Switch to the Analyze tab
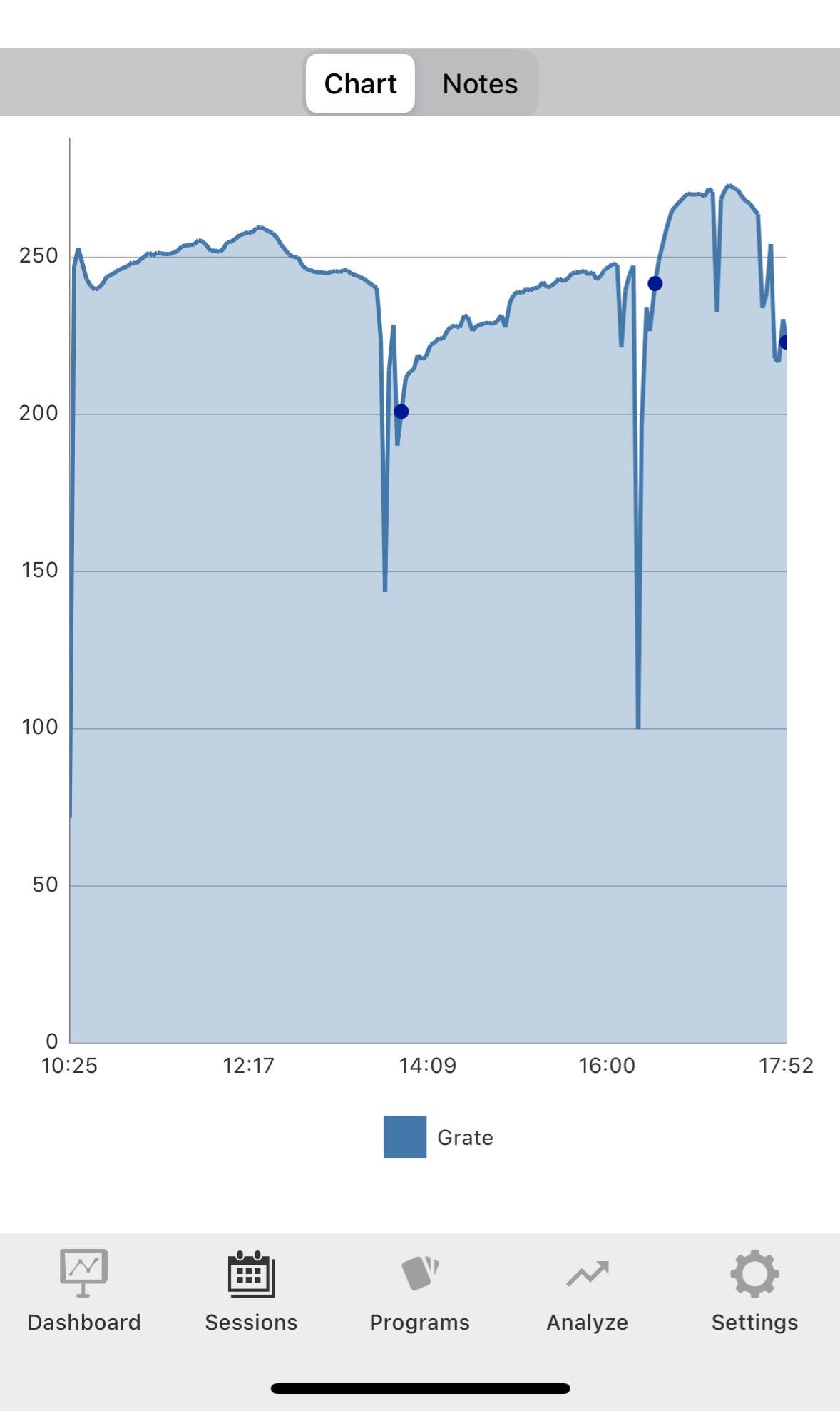 587,1291
